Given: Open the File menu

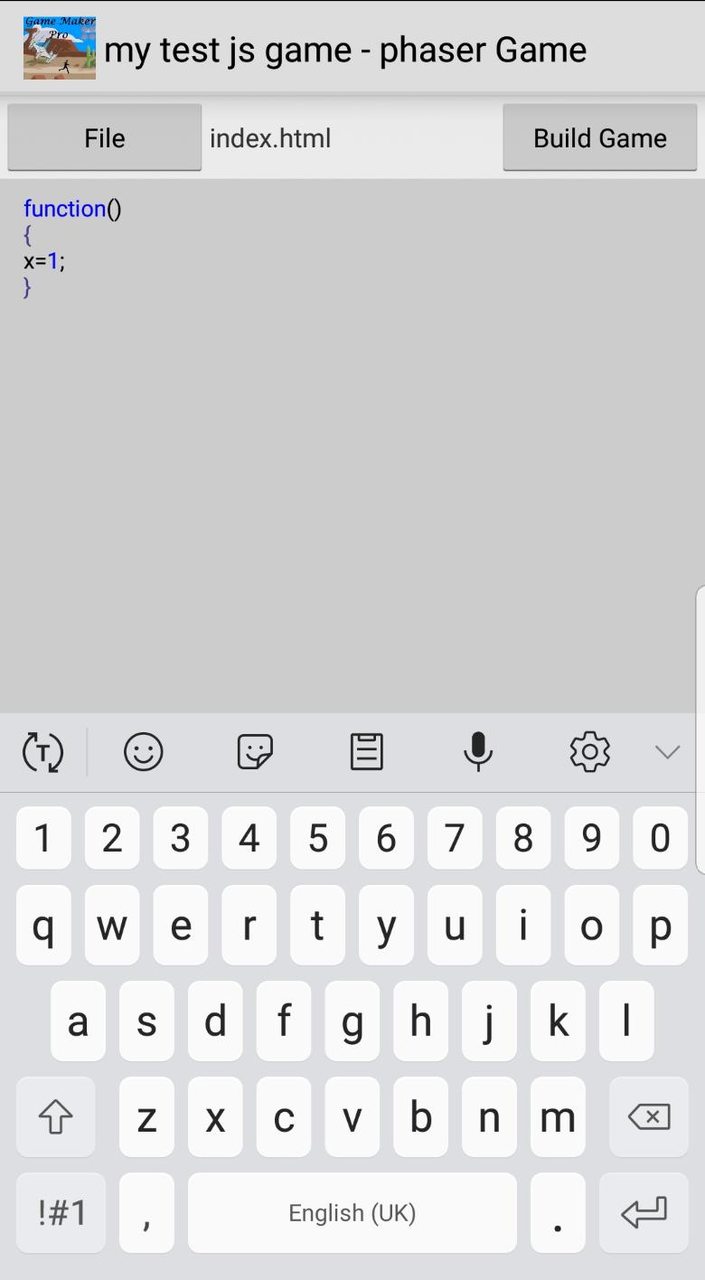Looking at the screenshot, I should click(104, 138).
